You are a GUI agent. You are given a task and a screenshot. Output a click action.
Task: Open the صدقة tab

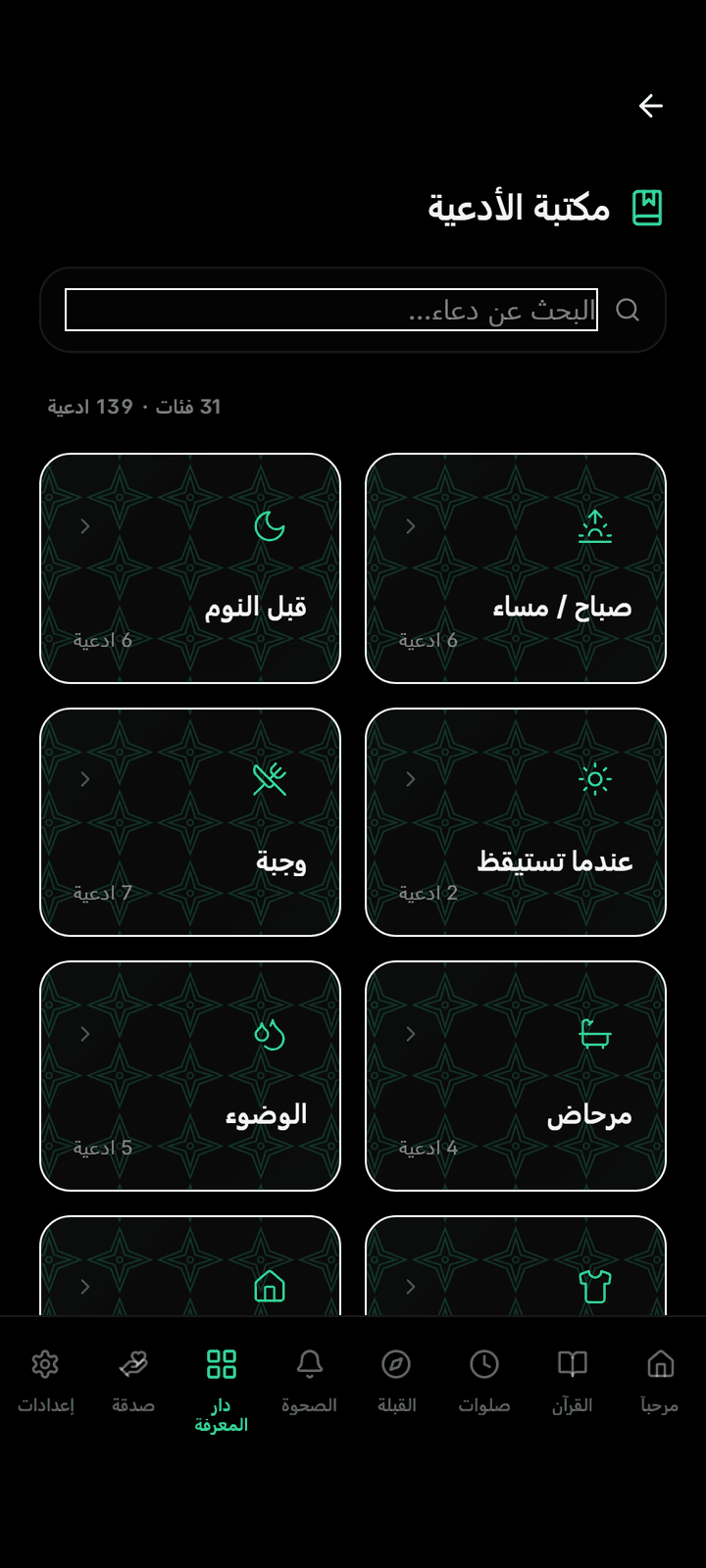[x=133, y=1380]
